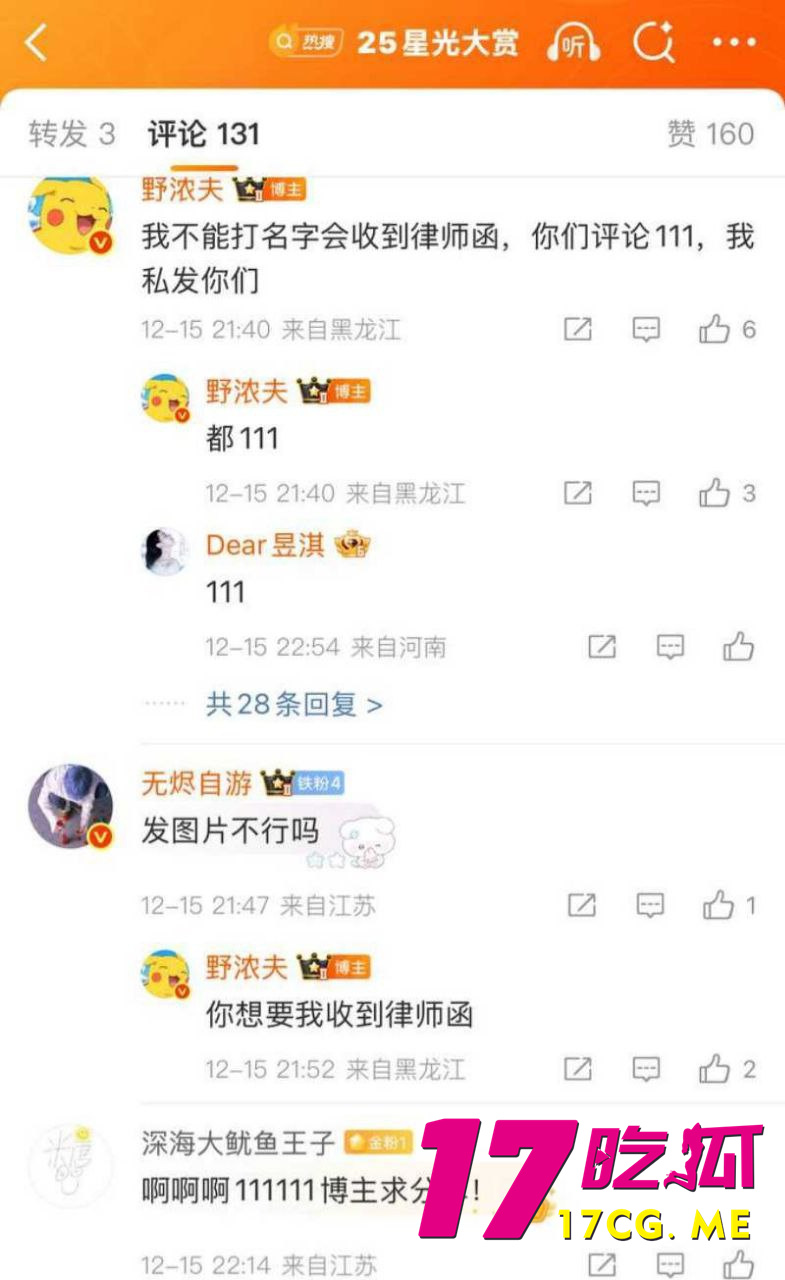Go back using the top-left arrow

(x=37, y=43)
